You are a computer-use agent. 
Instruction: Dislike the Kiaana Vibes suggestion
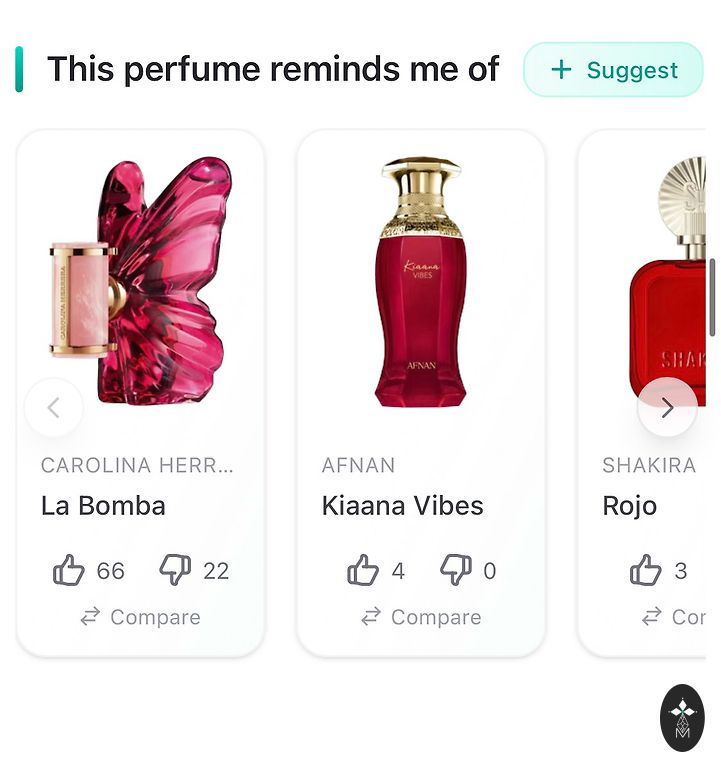(456, 571)
